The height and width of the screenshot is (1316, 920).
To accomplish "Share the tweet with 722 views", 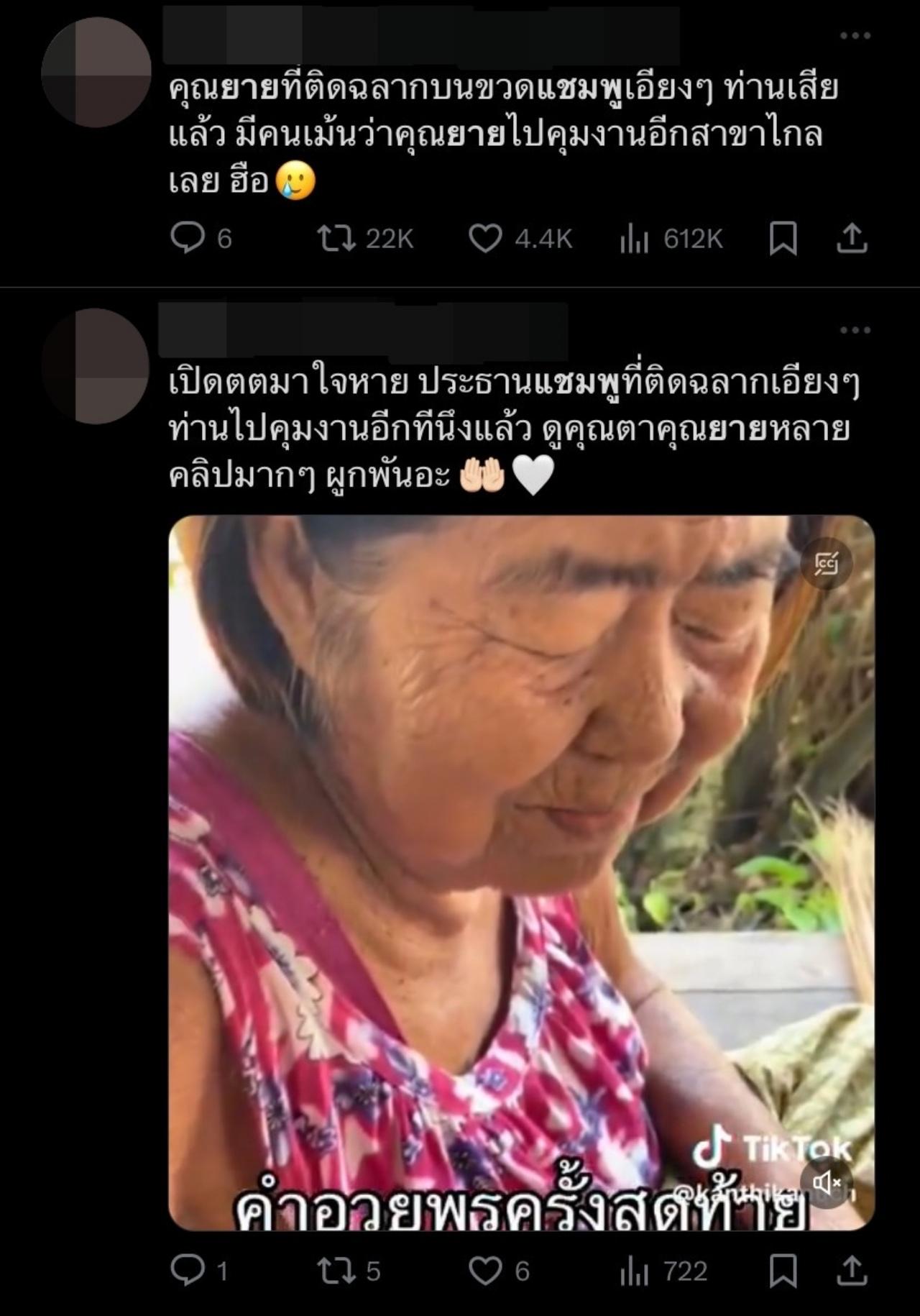I will point(852,1271).
